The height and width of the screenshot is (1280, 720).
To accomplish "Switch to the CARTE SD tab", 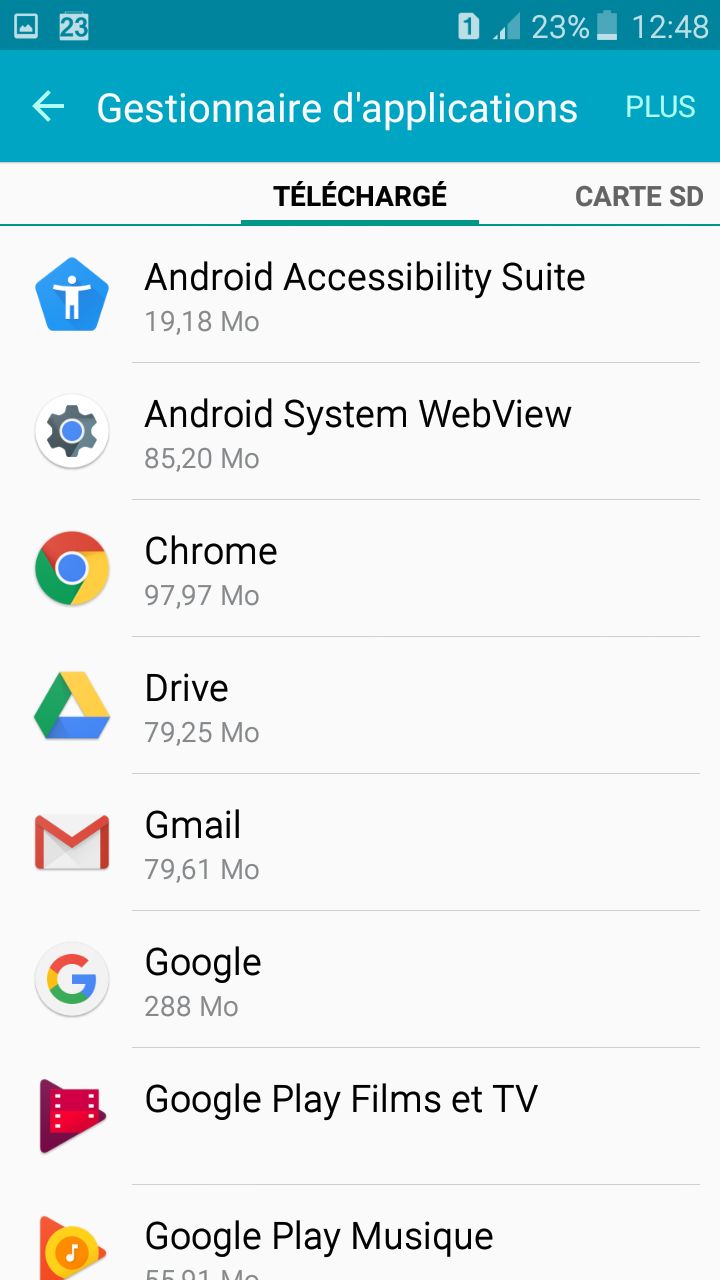I will point(639,196).
